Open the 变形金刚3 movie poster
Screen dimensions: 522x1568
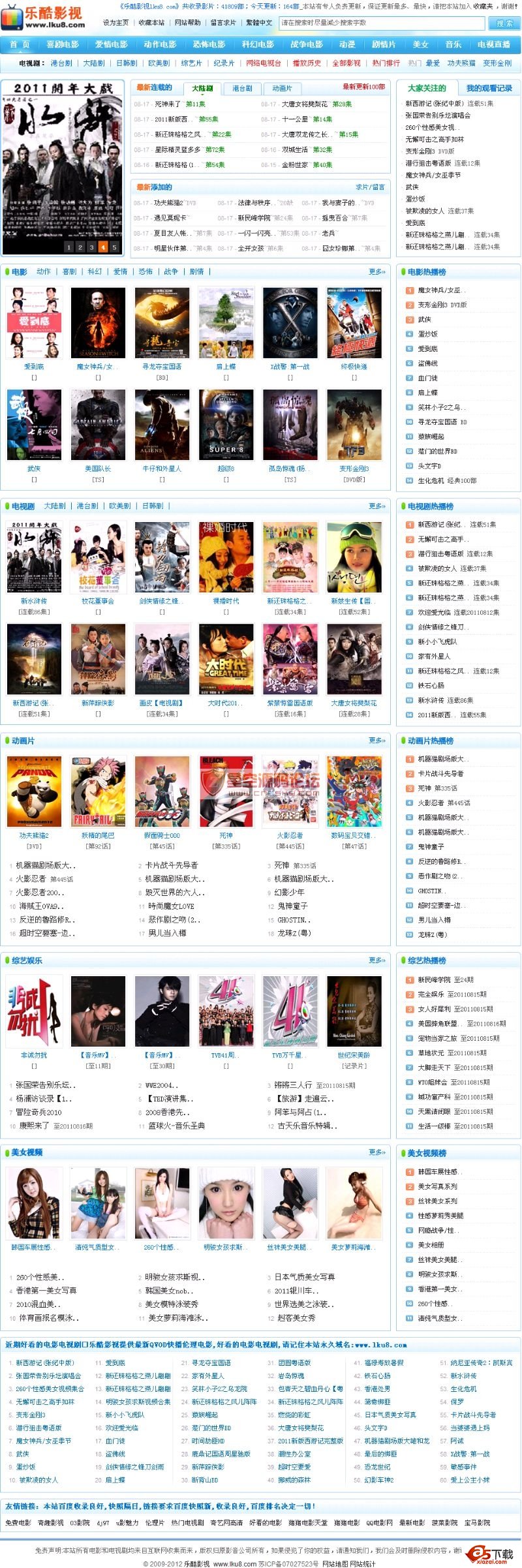click(354, 425)
